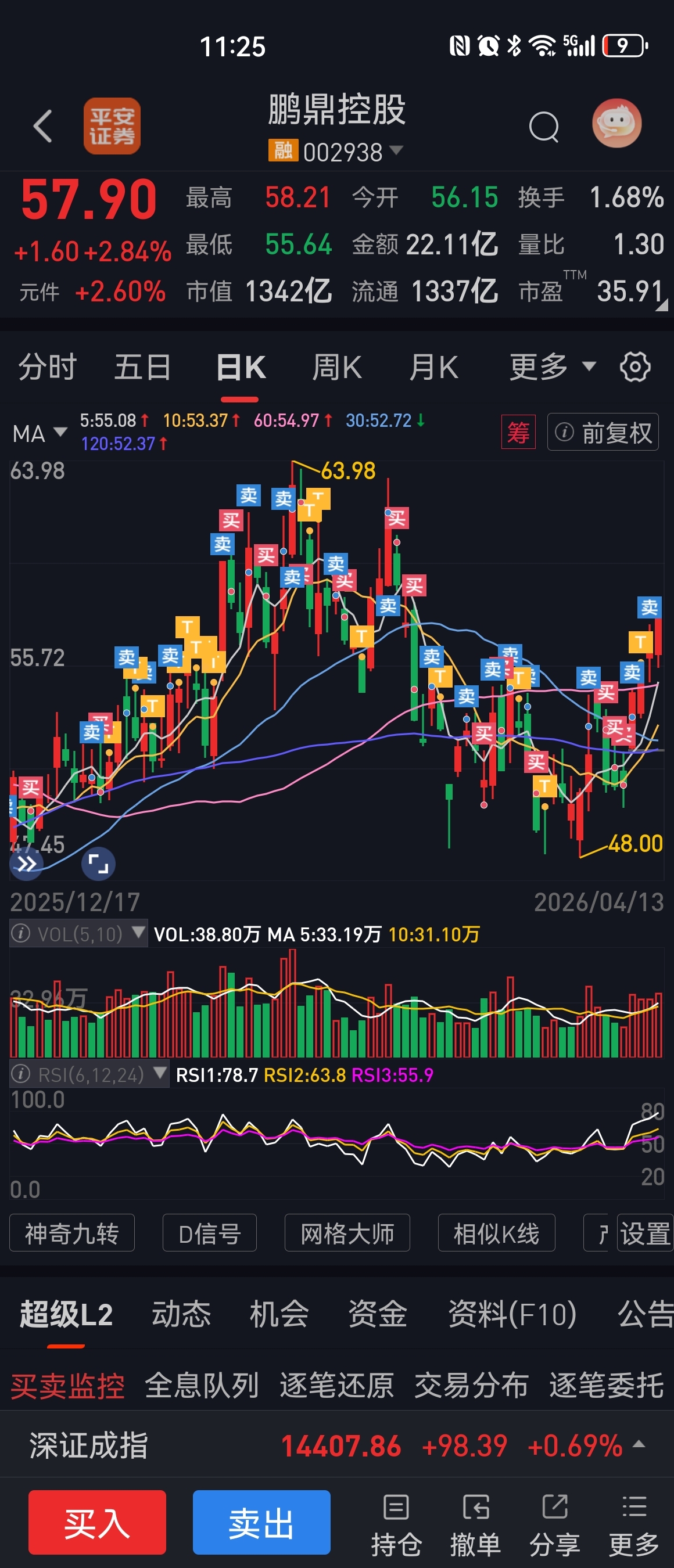Switch to the 资金 tab
The image size is (674, 1568).
tap(378, 1314)
